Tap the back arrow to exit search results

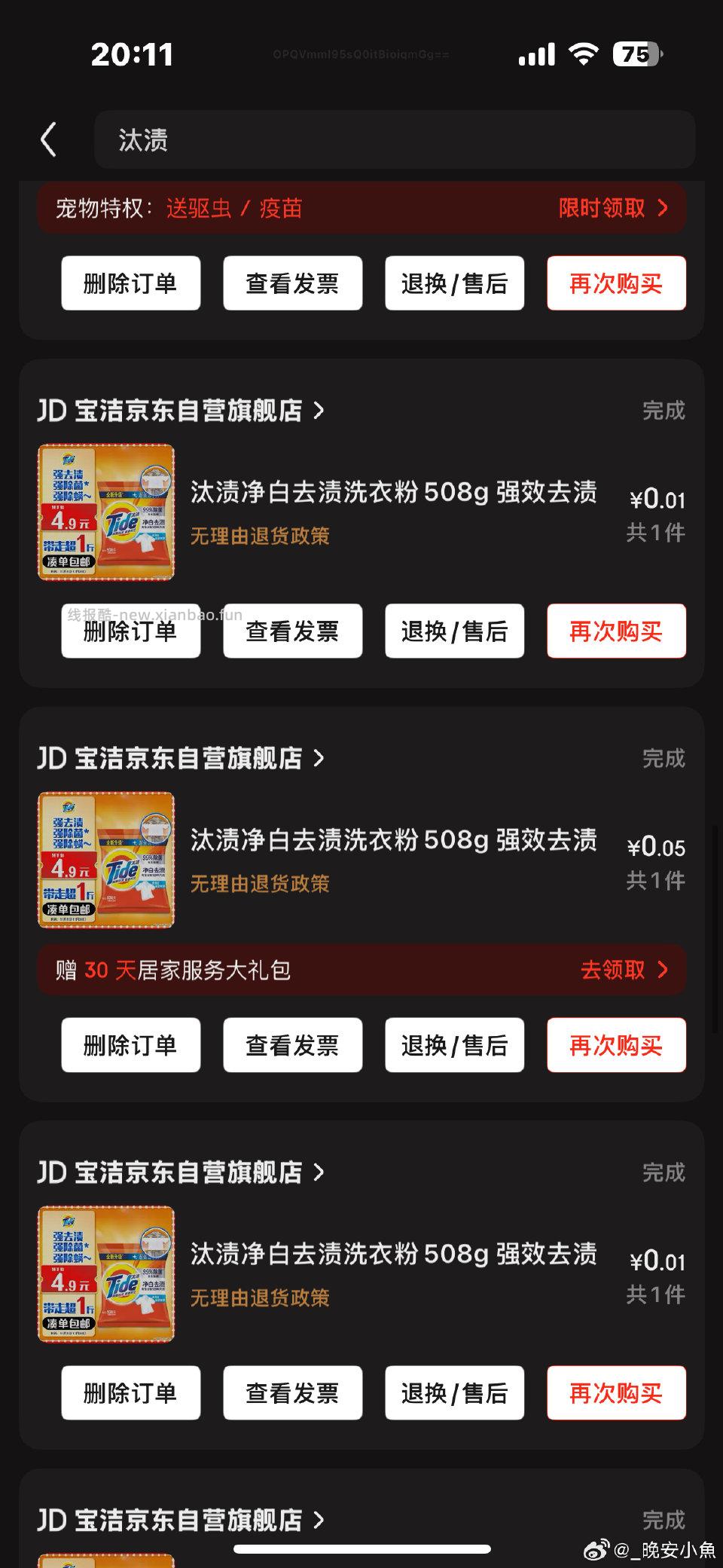point(48,139)
